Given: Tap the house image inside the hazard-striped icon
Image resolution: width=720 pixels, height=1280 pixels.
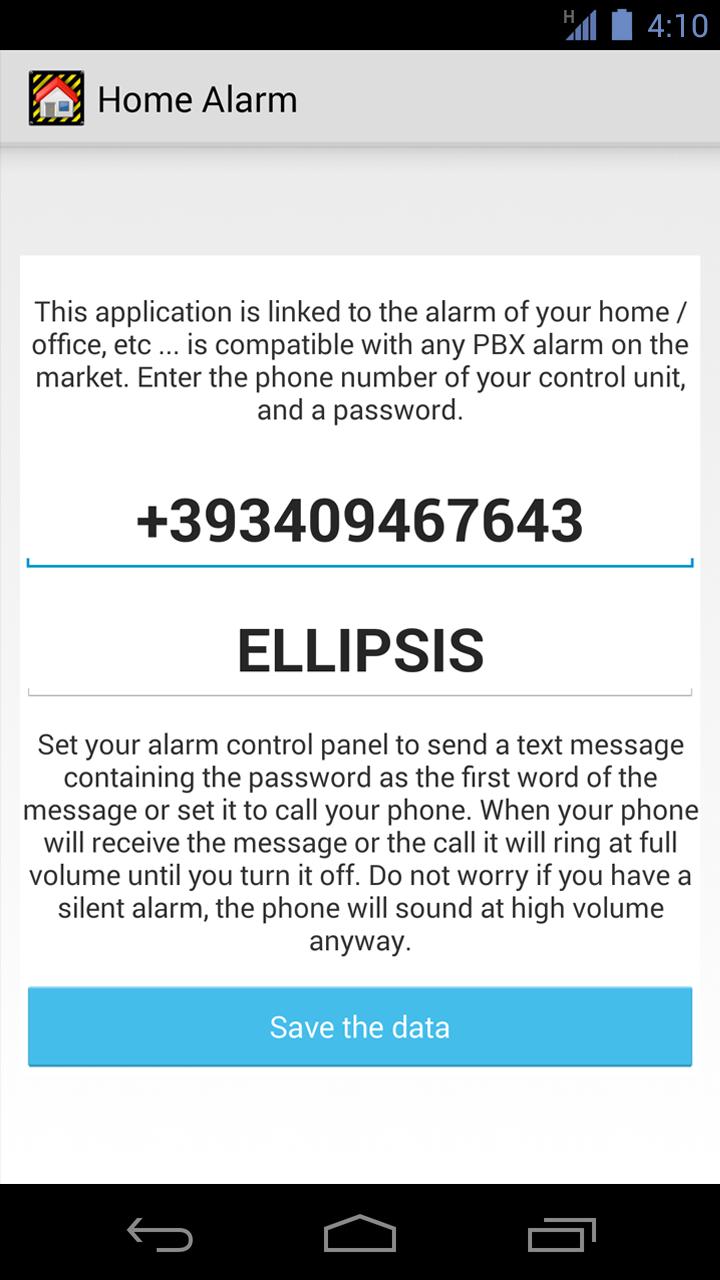Looking at the screenshot, I should (55, 100).
